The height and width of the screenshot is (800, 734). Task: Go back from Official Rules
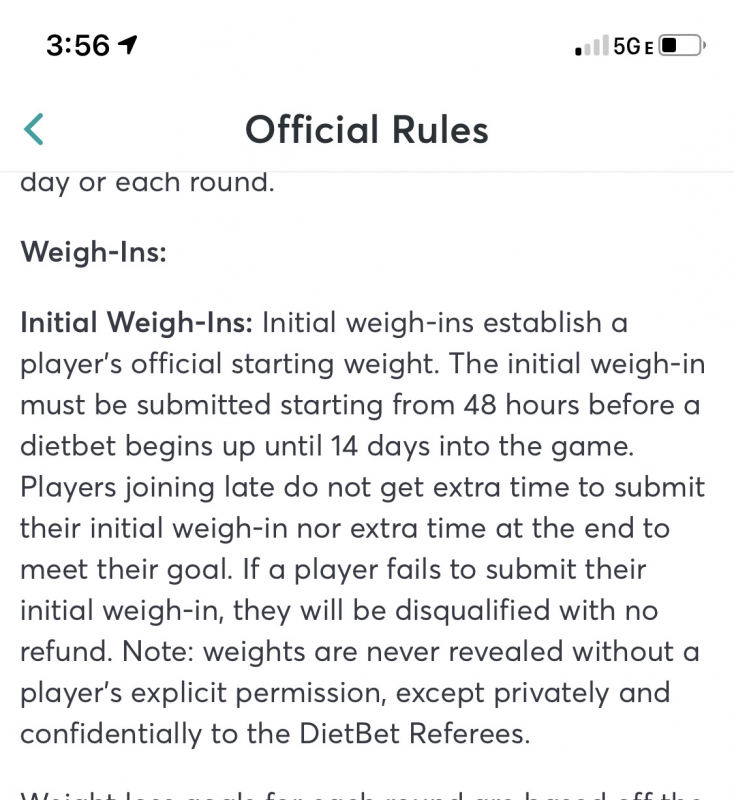click(34, 129)
